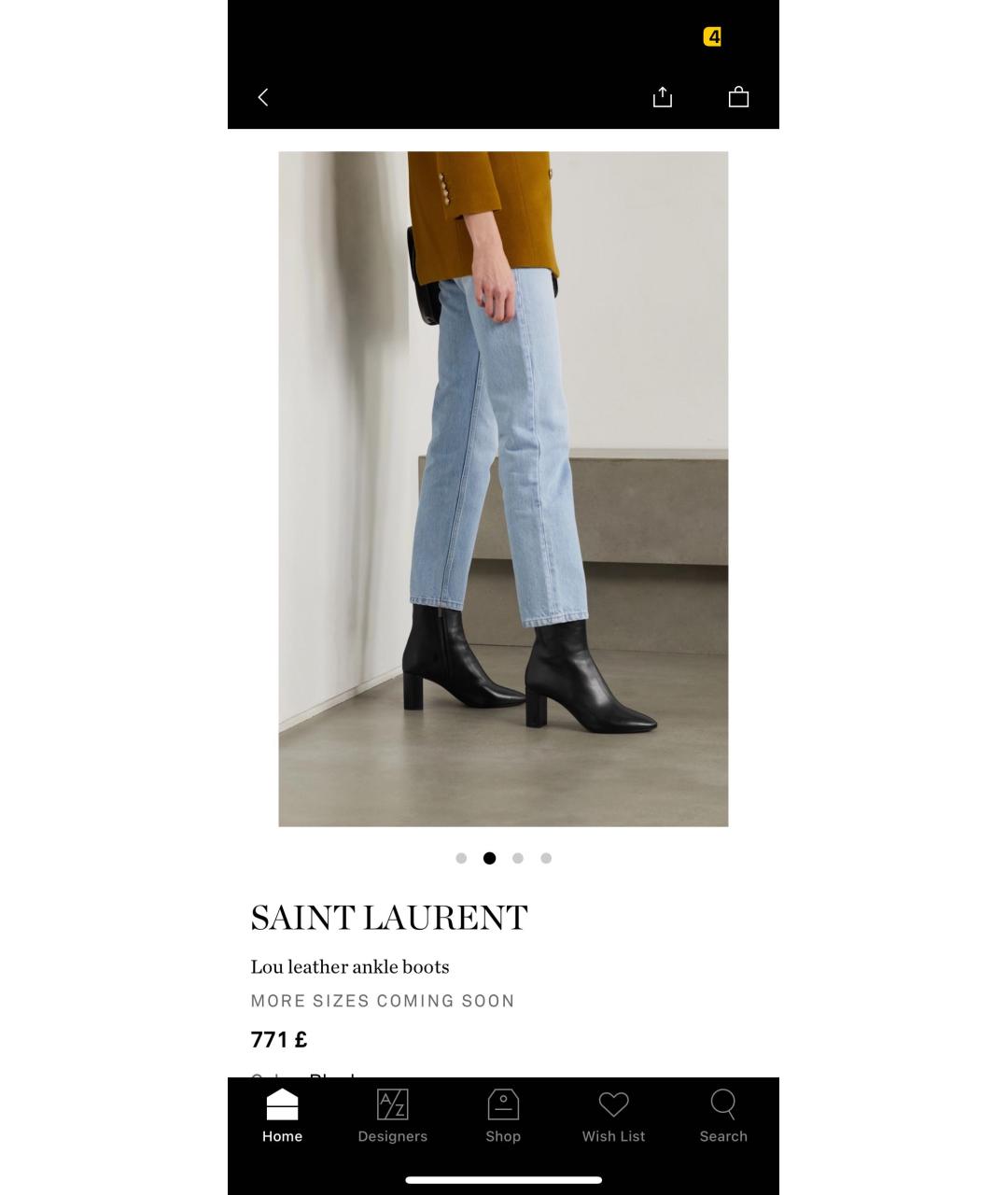1008x1195 pixels.
Task: Switch to the Designers tab
Action: click(x=393, y=1116)
